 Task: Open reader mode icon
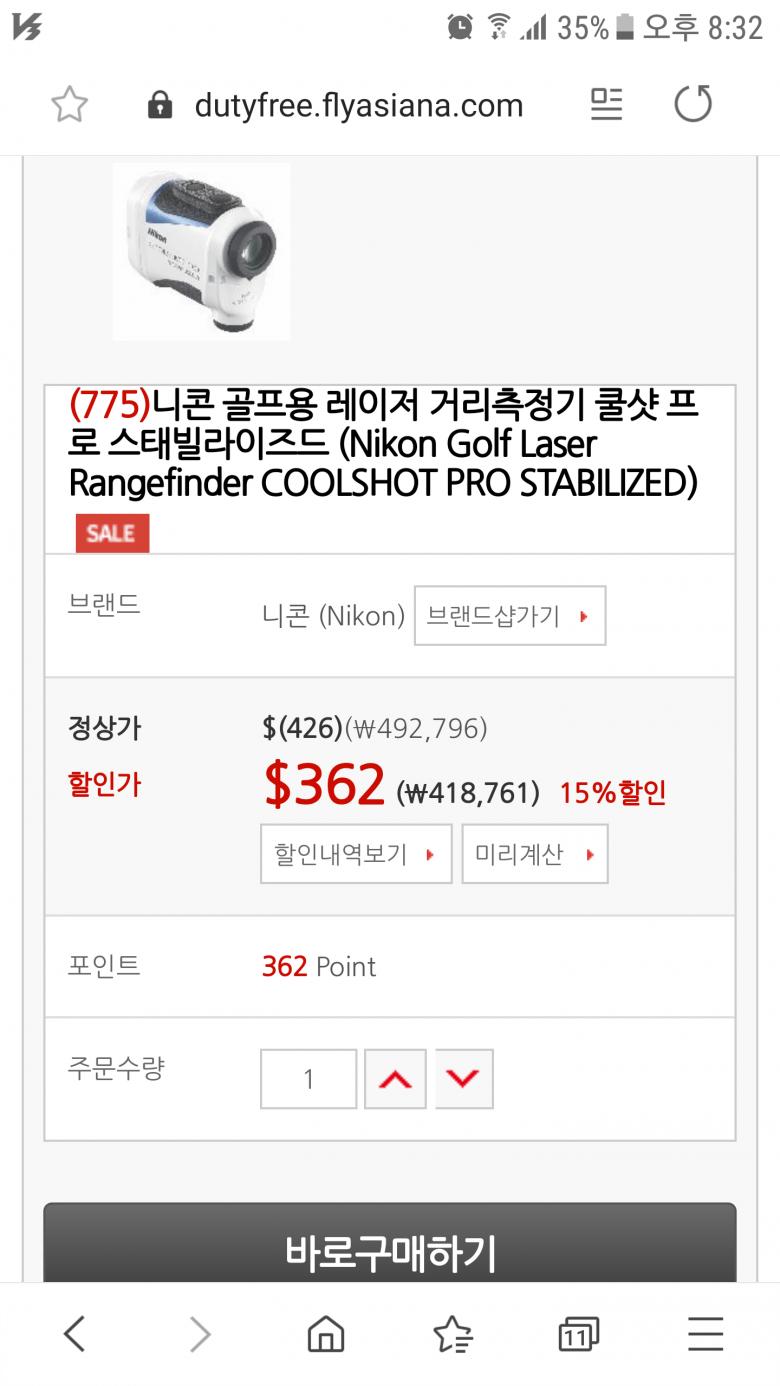click(606, 104)
